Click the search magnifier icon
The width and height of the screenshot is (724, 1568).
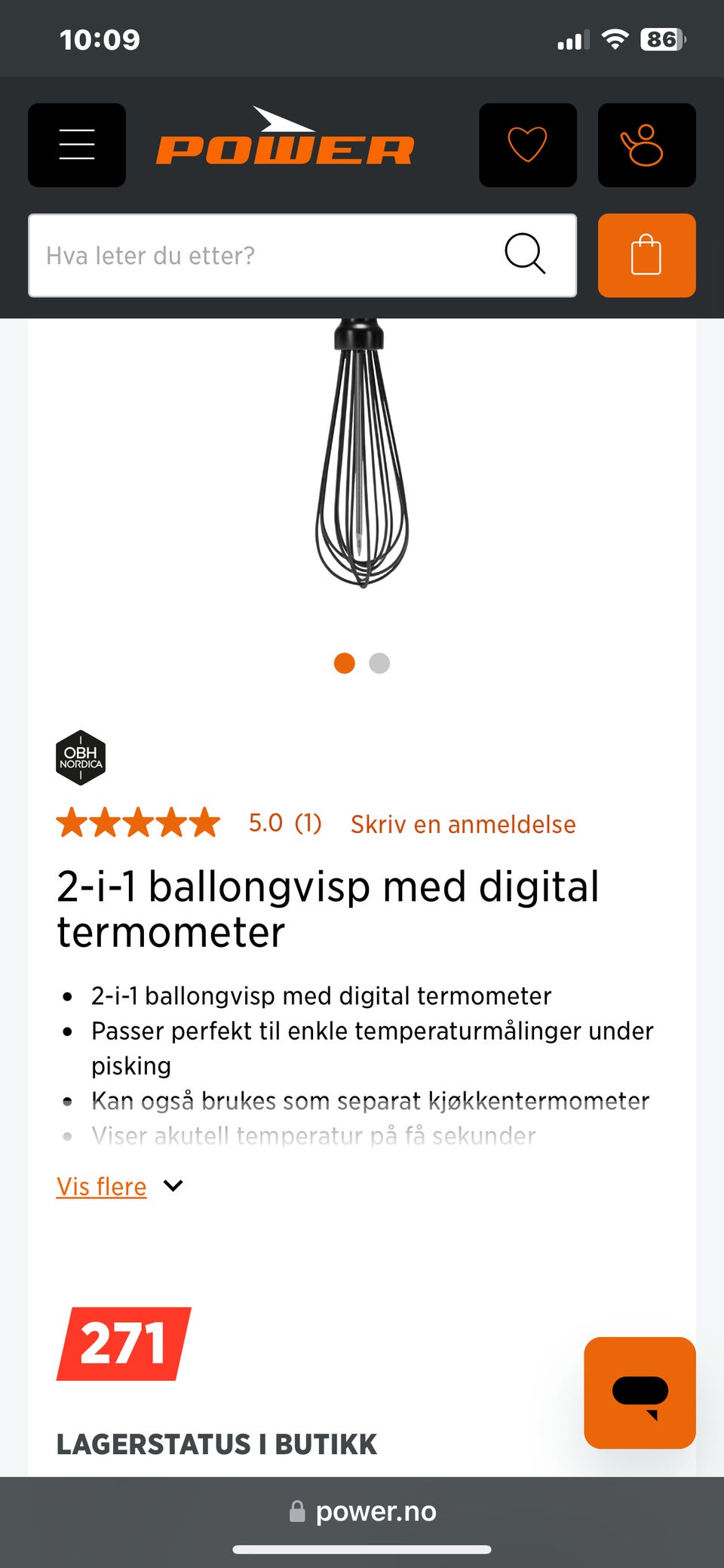point(526,255)
